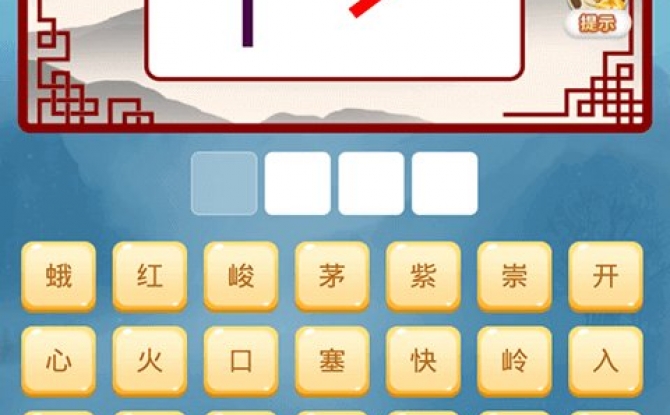
Task: Select the 入 character tile
Action: click(x=605, y=360)
